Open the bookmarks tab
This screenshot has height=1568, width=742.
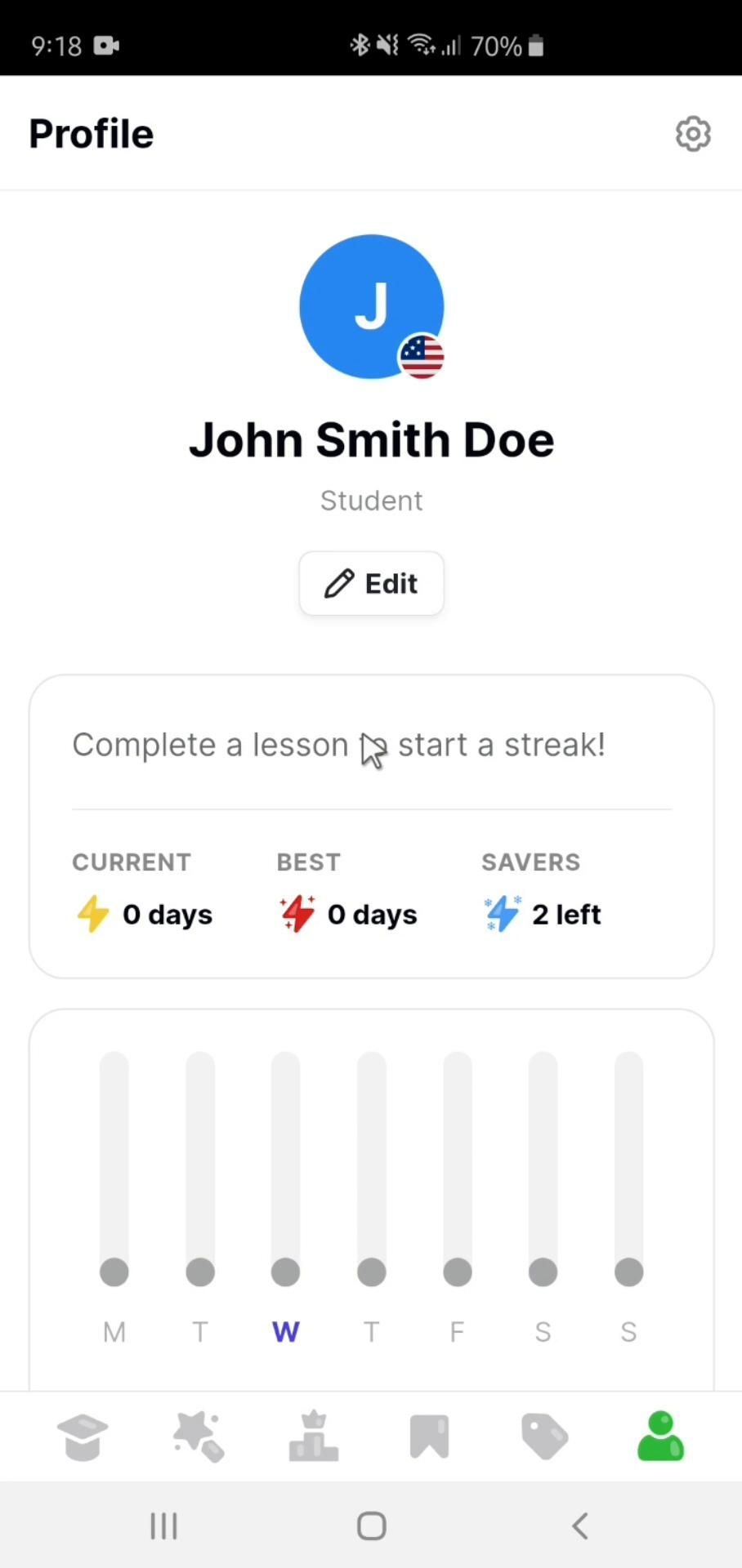click(x=429, y=1437)
